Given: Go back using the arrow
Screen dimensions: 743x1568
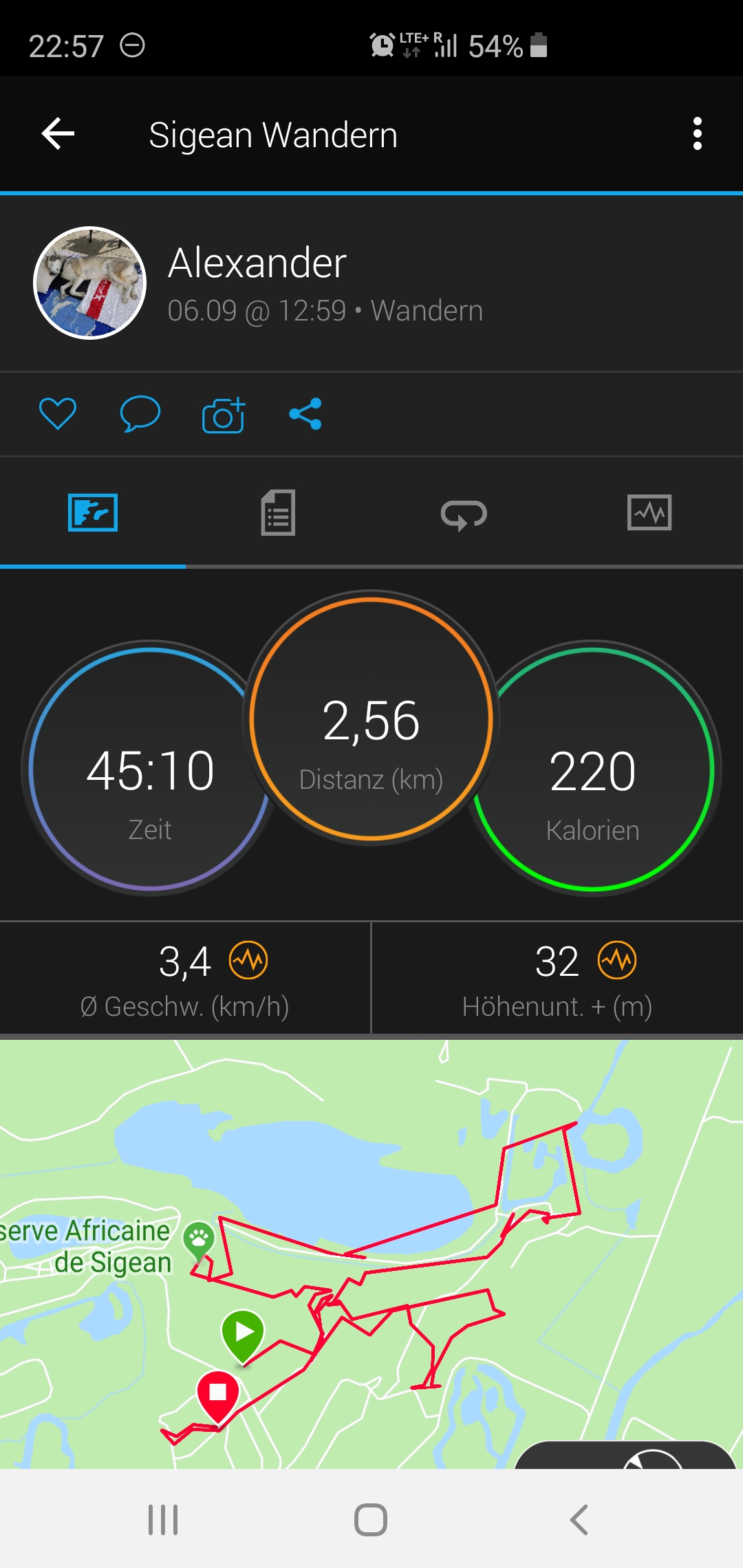Looking at the screenshot, I should pos(58,133).
